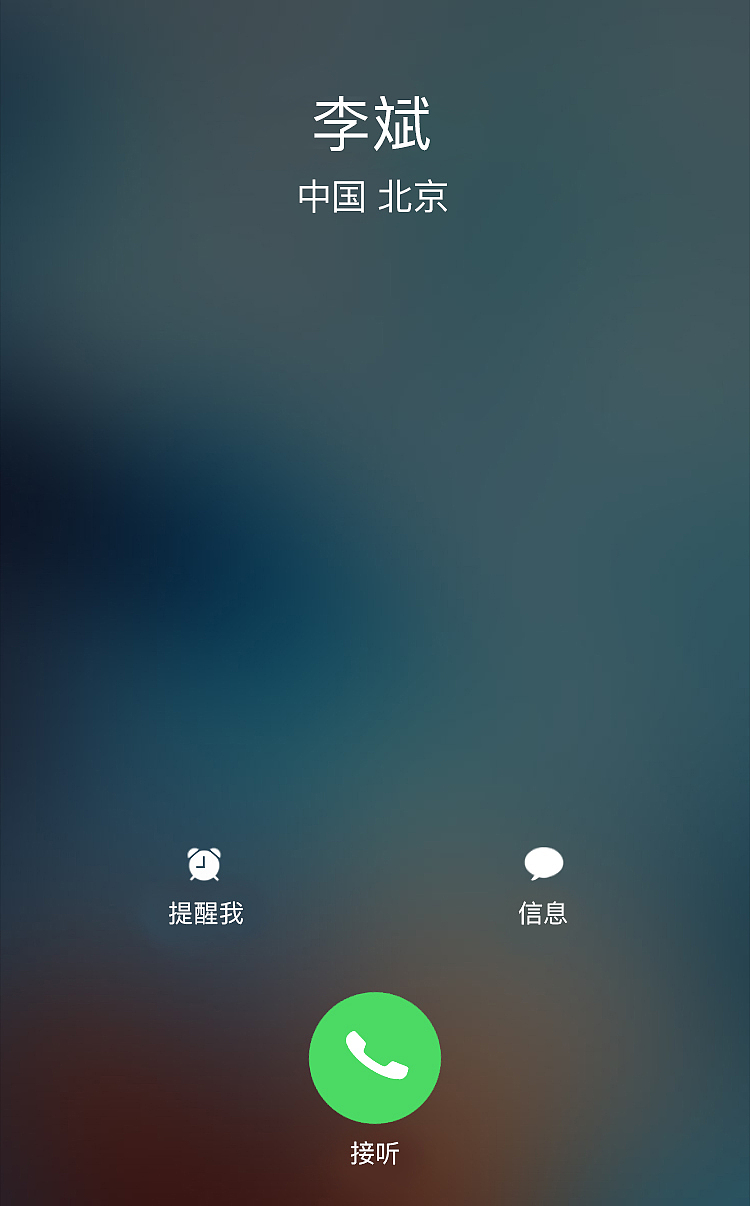Open reply options via the chat icon
Screen dimensions: 750x1206
[x=544, y=863]
